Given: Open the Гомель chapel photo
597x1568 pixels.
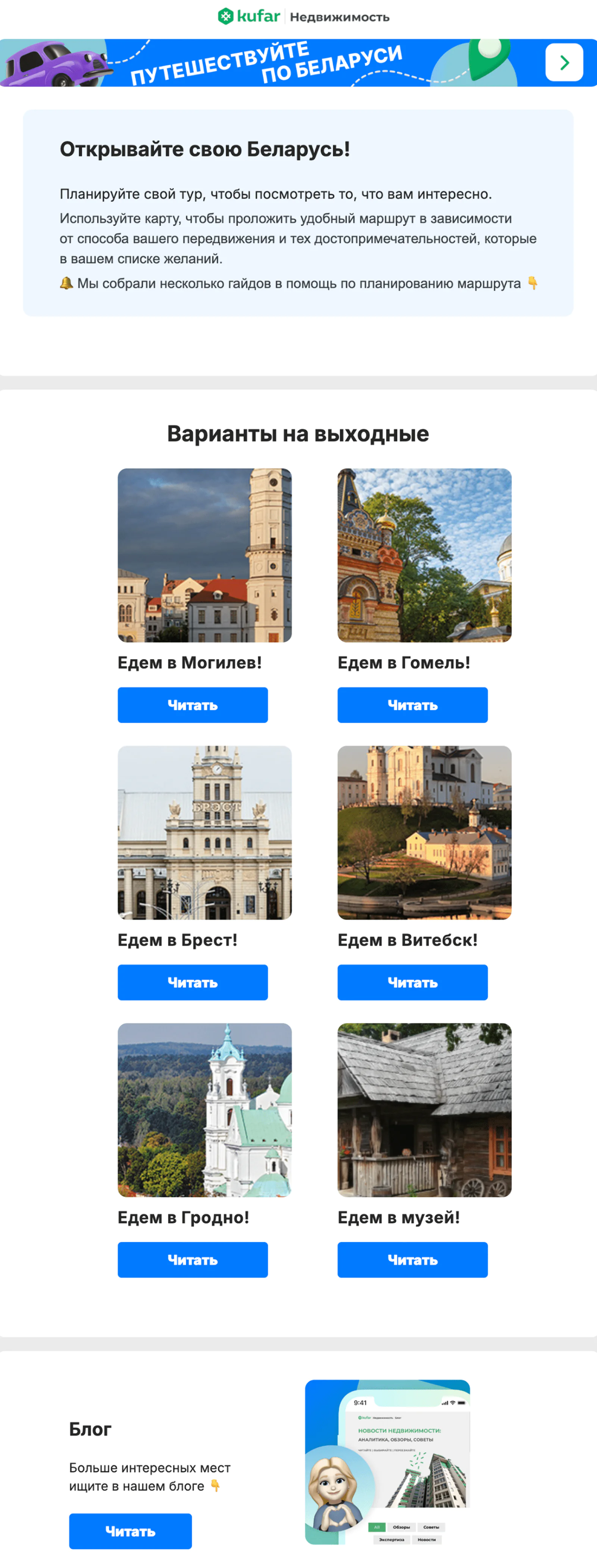Looking at the screenshot, I should [x=425, y=555].
